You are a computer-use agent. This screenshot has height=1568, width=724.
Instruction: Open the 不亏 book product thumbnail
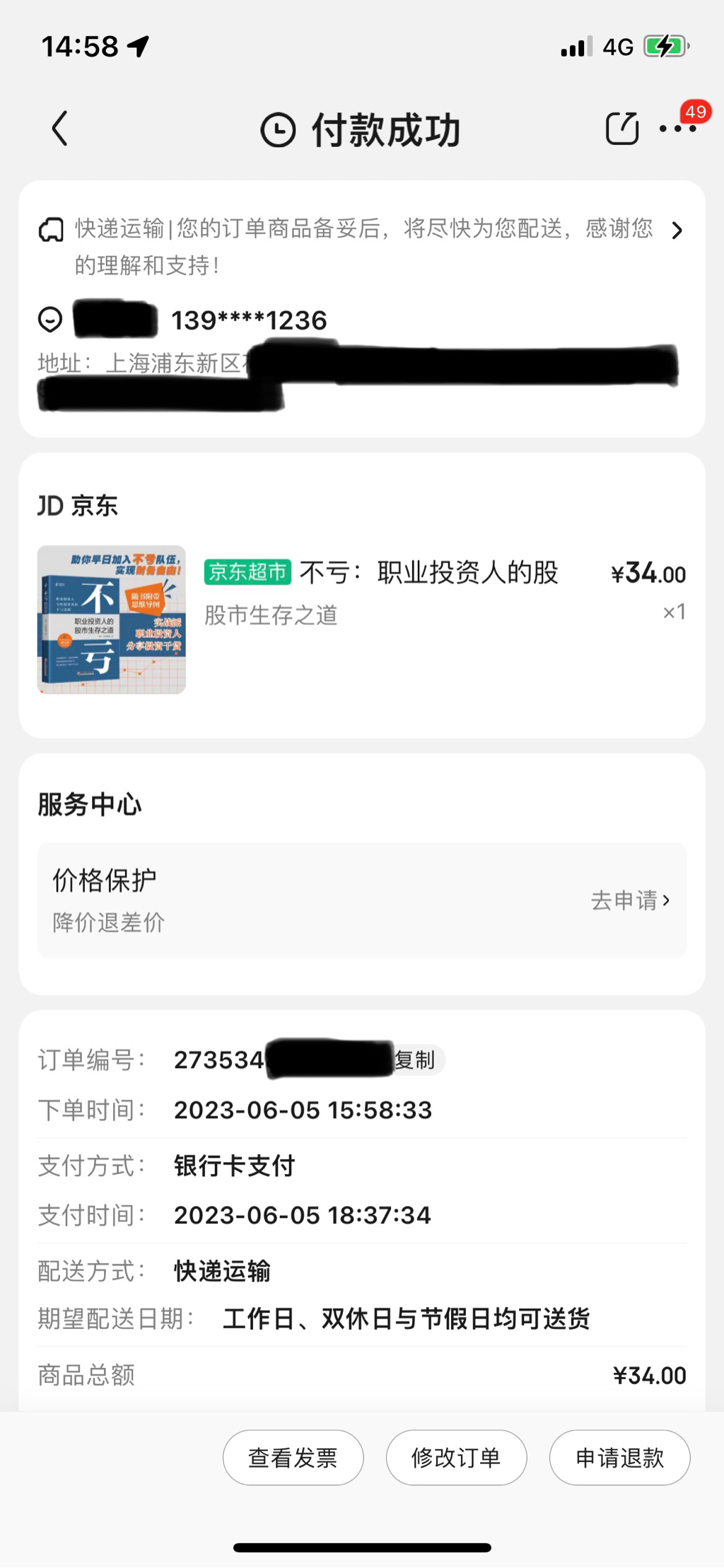coord(112,620)
